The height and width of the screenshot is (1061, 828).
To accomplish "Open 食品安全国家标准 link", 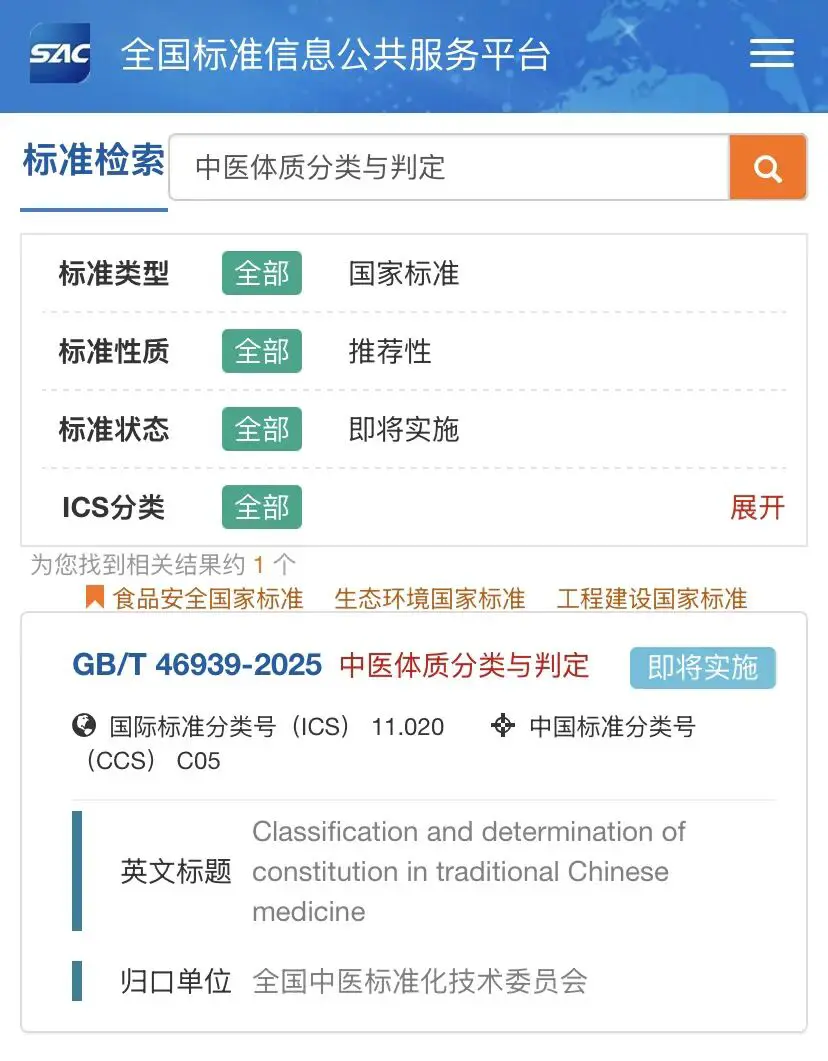I will 207,598.
